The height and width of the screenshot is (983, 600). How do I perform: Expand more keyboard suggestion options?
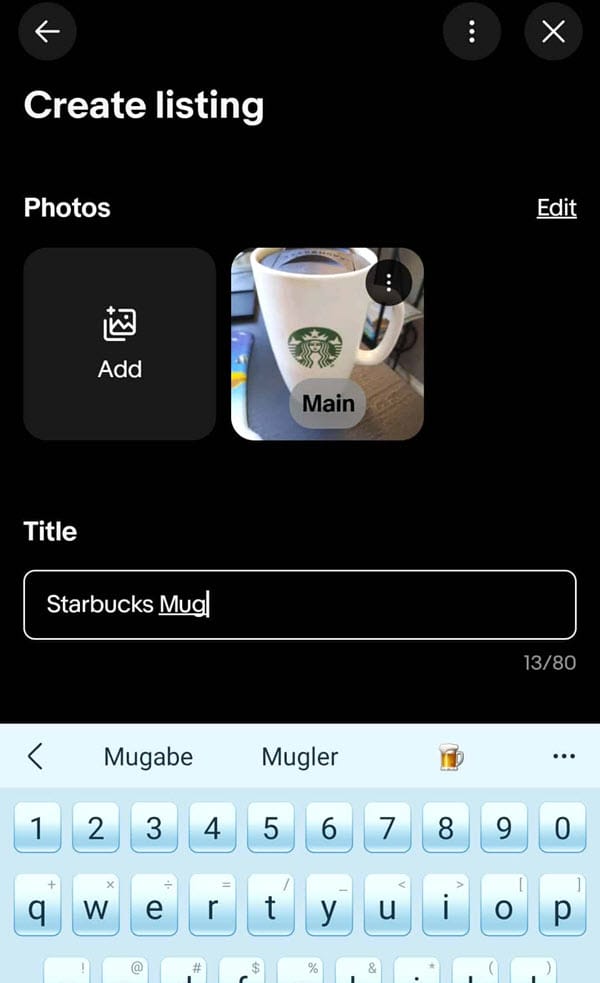pos(563,756)
